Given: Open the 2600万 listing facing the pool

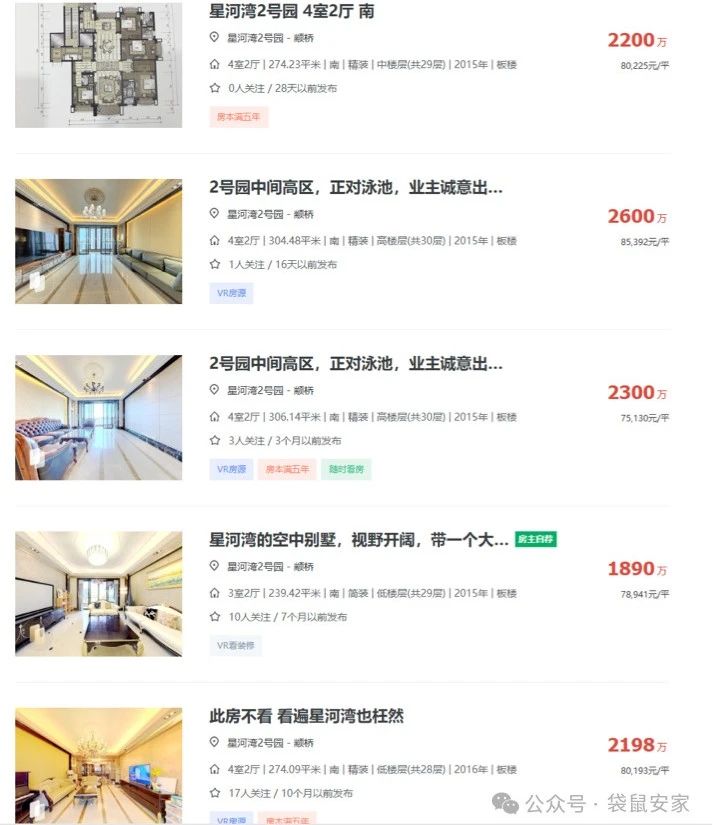Looking at the screenshot, I should click(x=355, y=187).
